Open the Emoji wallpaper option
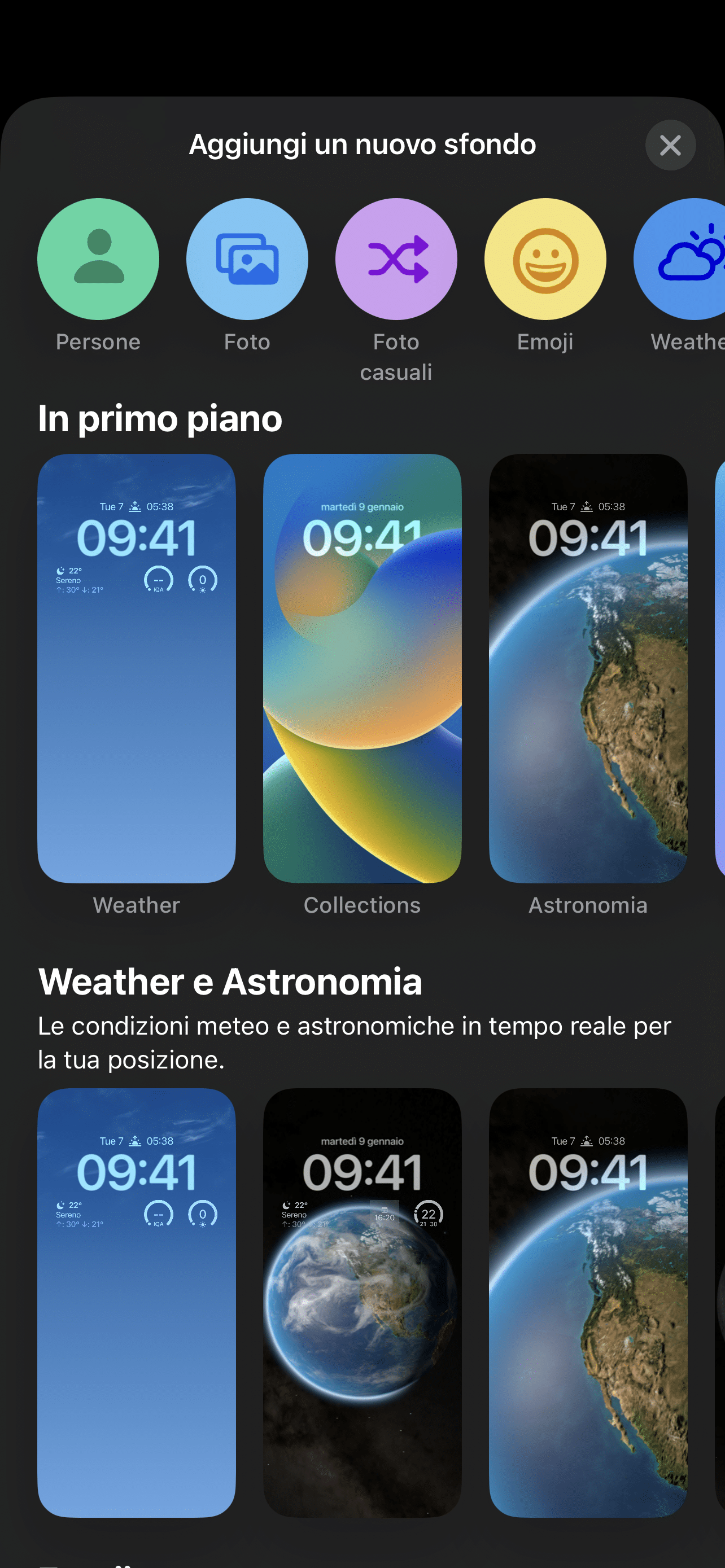The height and width of the screenshot is (1568, 725). click(x=545, y=259)
